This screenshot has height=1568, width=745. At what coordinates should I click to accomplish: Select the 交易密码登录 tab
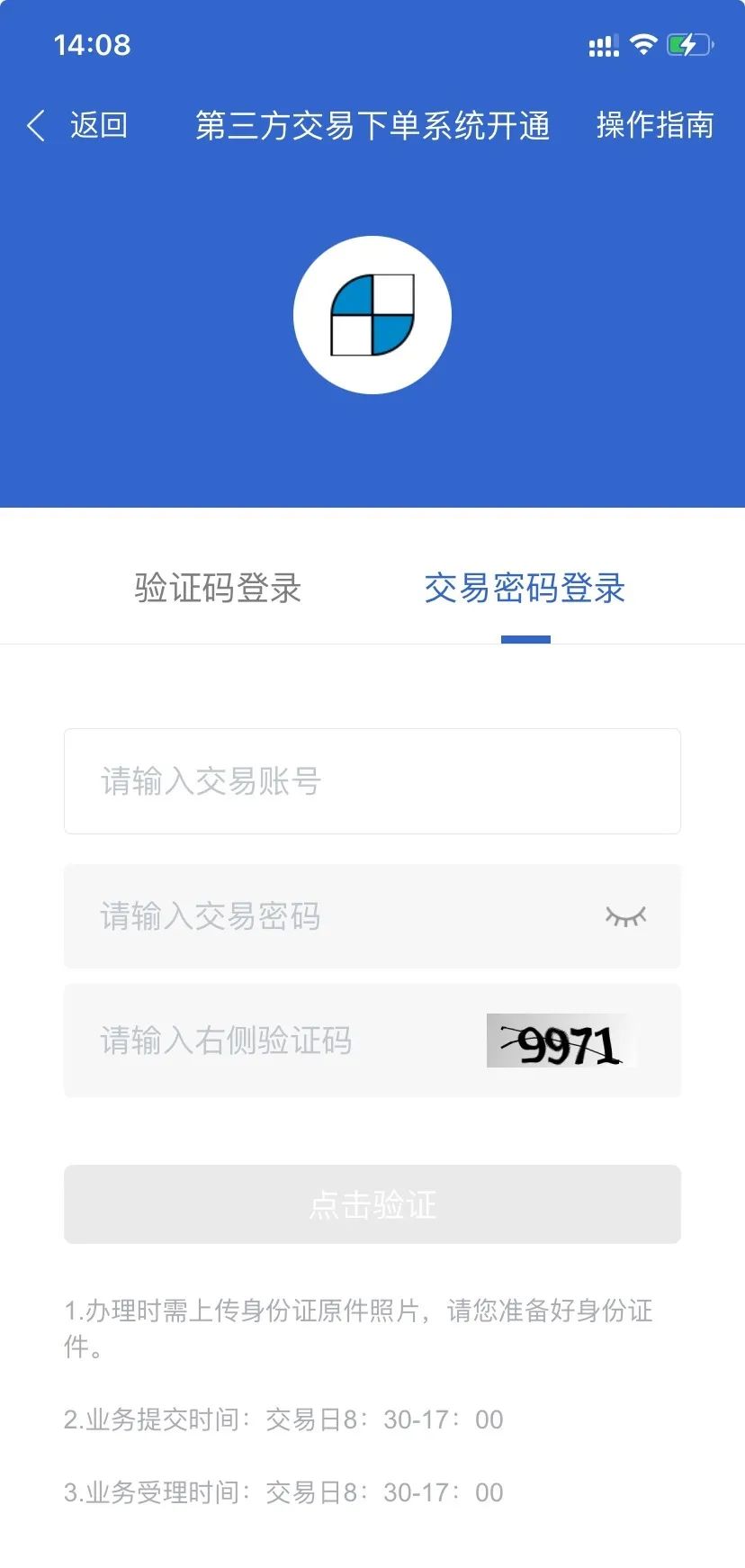point(525,589)
